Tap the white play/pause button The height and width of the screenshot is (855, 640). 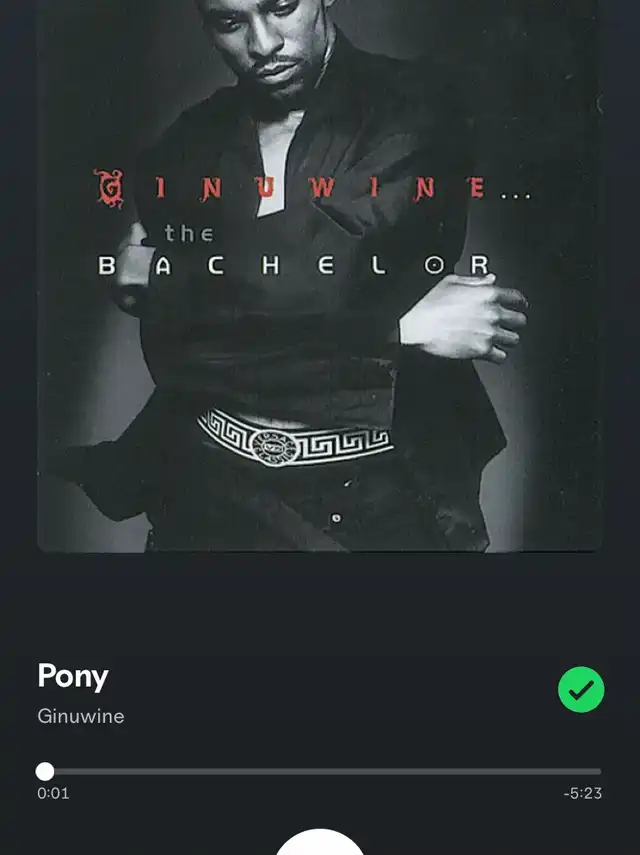coord(320,845)
